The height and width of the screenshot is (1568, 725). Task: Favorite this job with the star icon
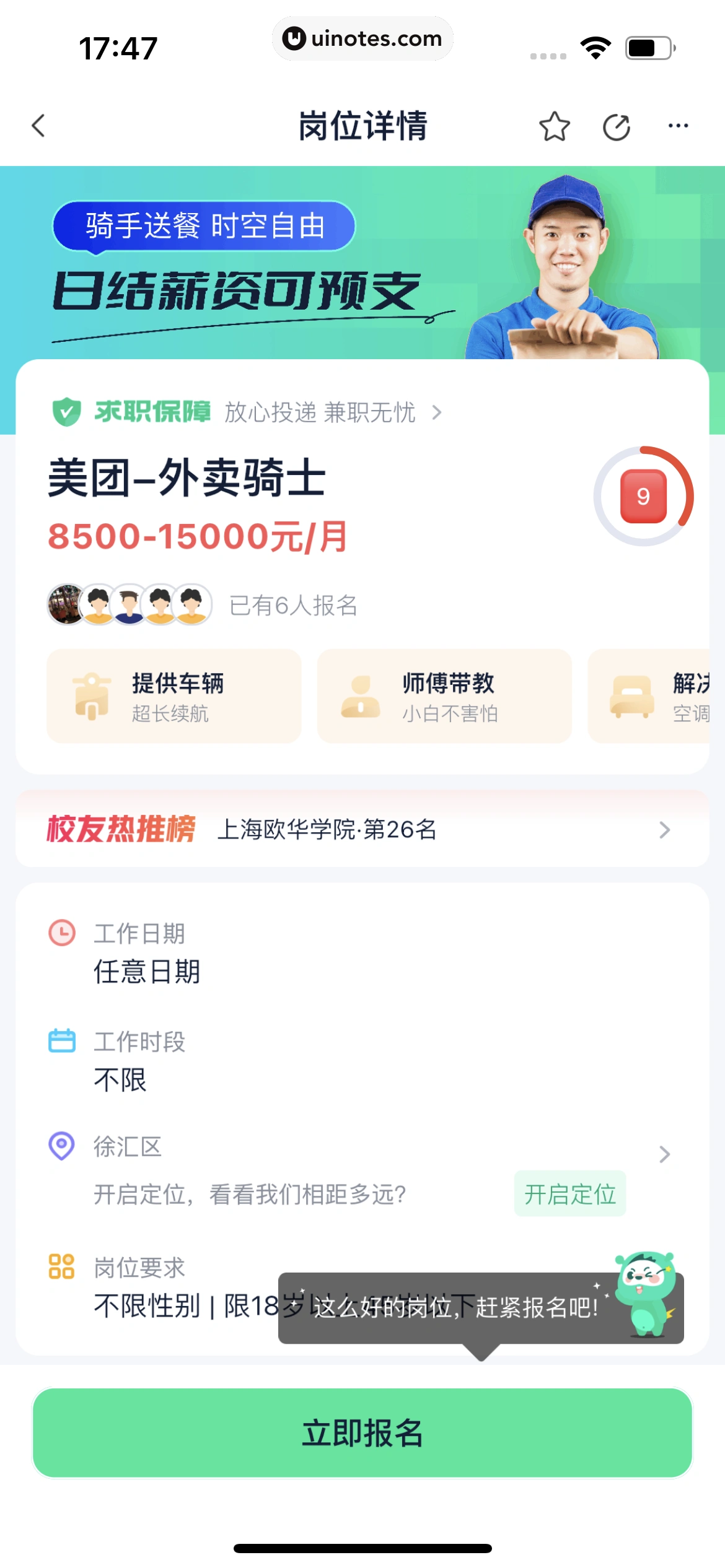coord(554,127)
